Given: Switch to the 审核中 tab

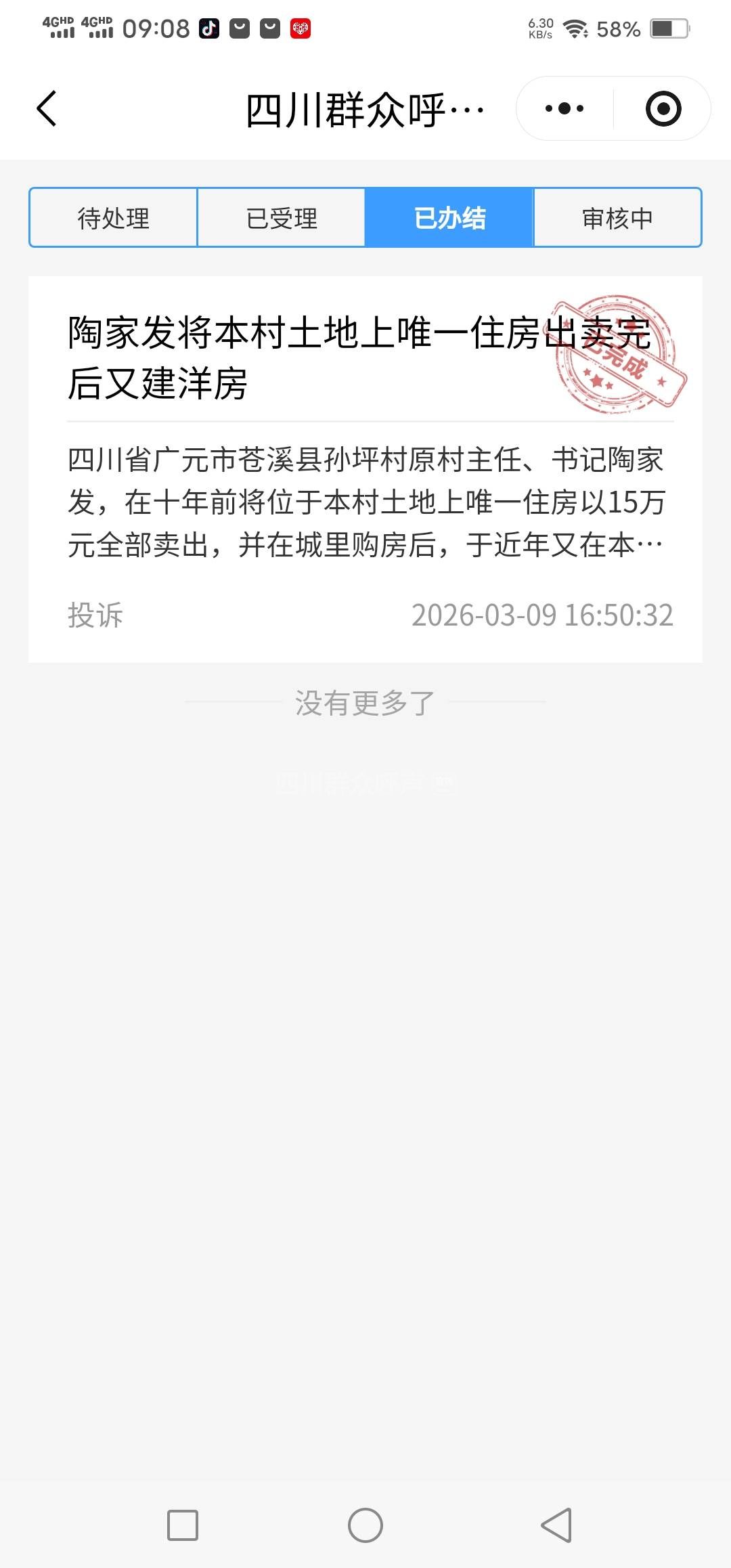Looking at the screenshot, I should coord(617,218).
